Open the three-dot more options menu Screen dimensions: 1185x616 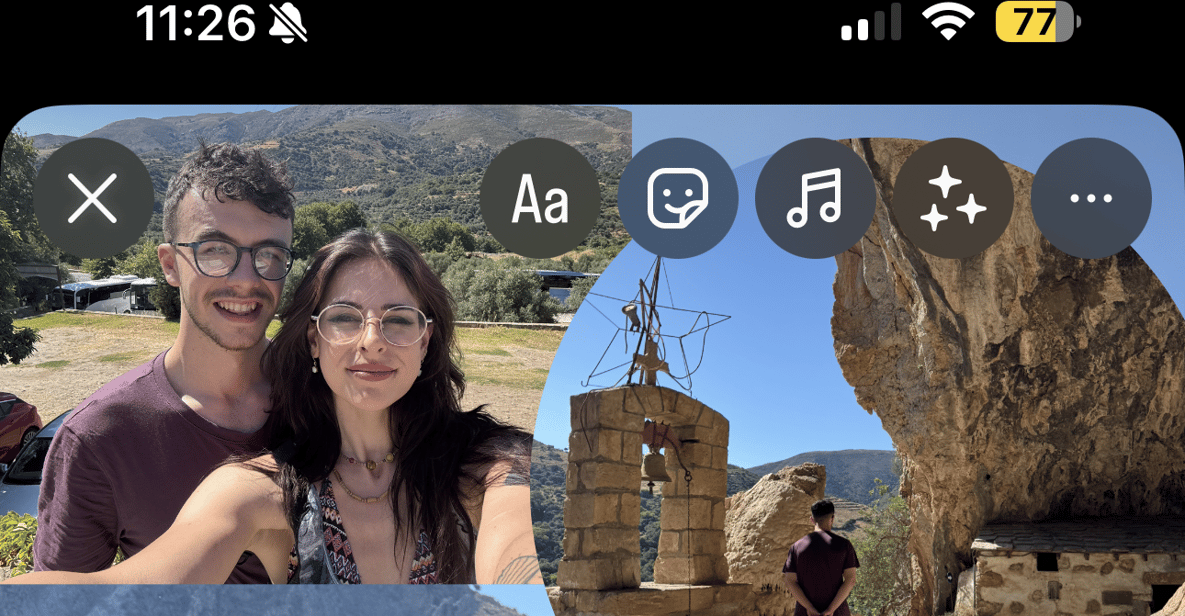pyautogui.click(x=1091, y=198)
